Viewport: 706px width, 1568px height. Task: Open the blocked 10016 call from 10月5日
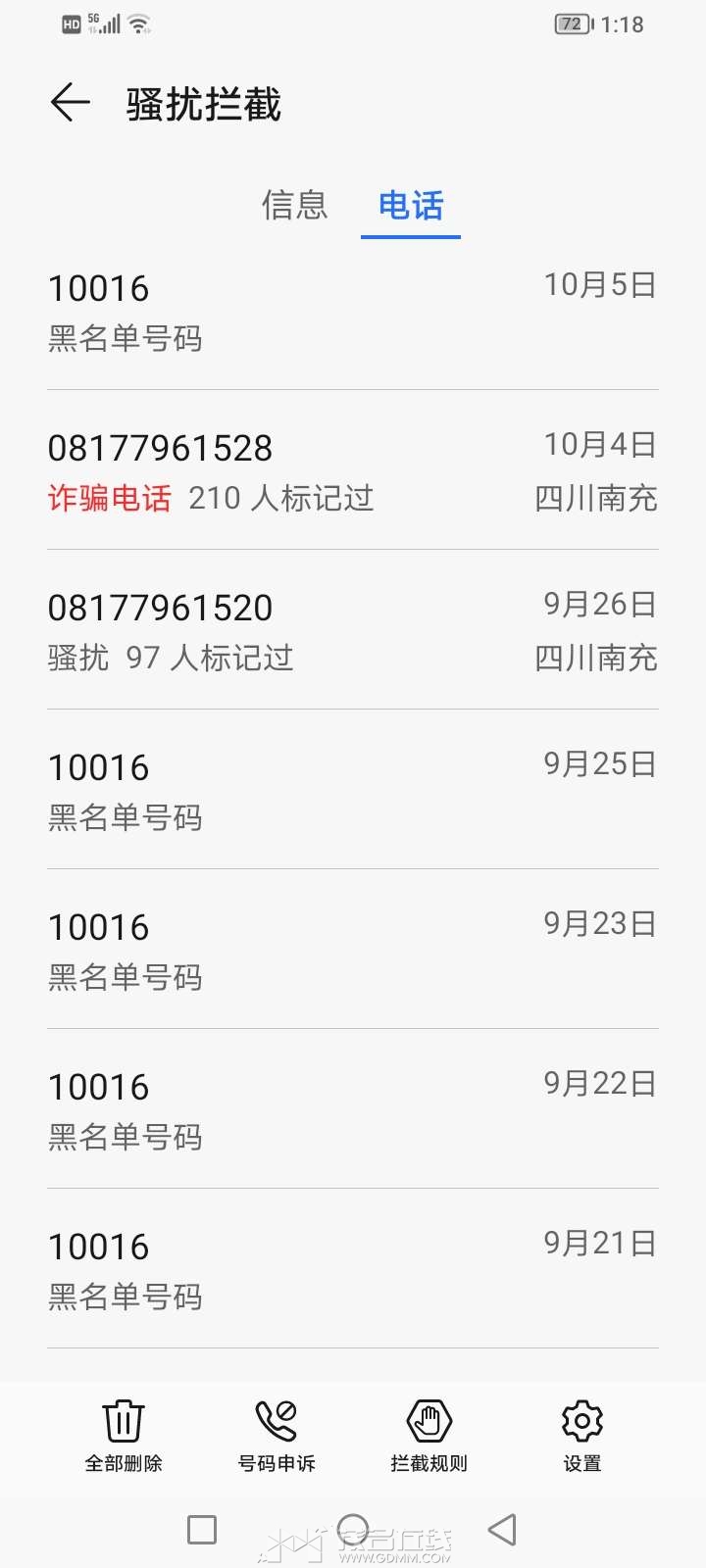pos(353,312)
